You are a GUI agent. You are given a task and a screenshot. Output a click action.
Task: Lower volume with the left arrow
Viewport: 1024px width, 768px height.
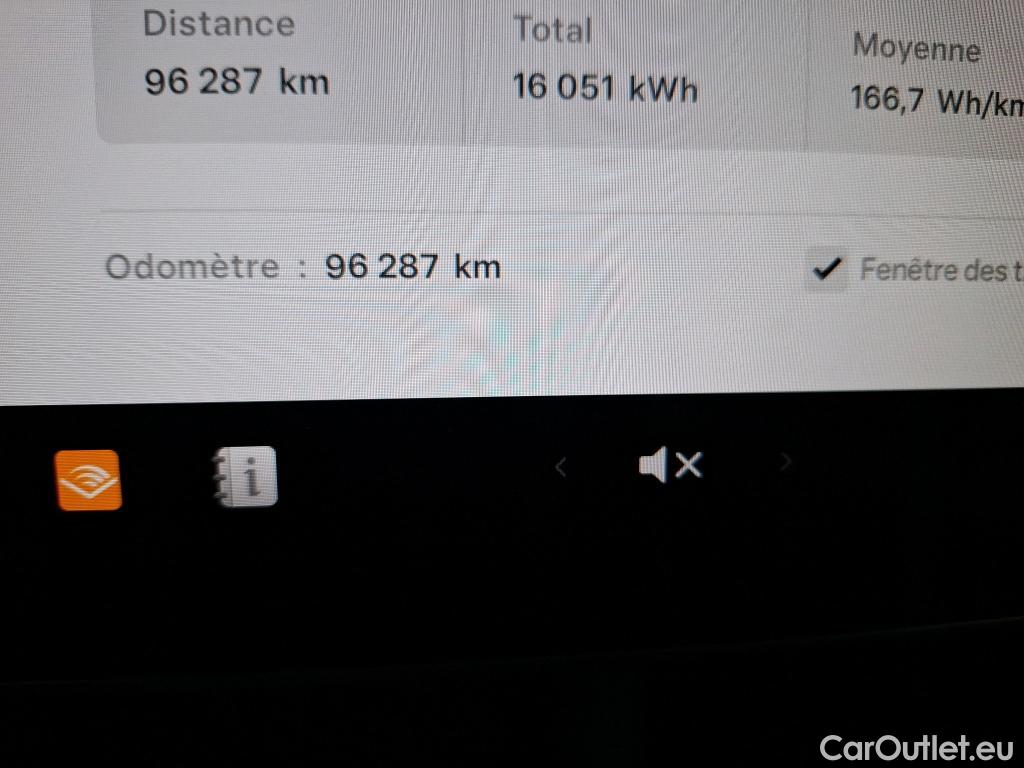click(561, 466)
